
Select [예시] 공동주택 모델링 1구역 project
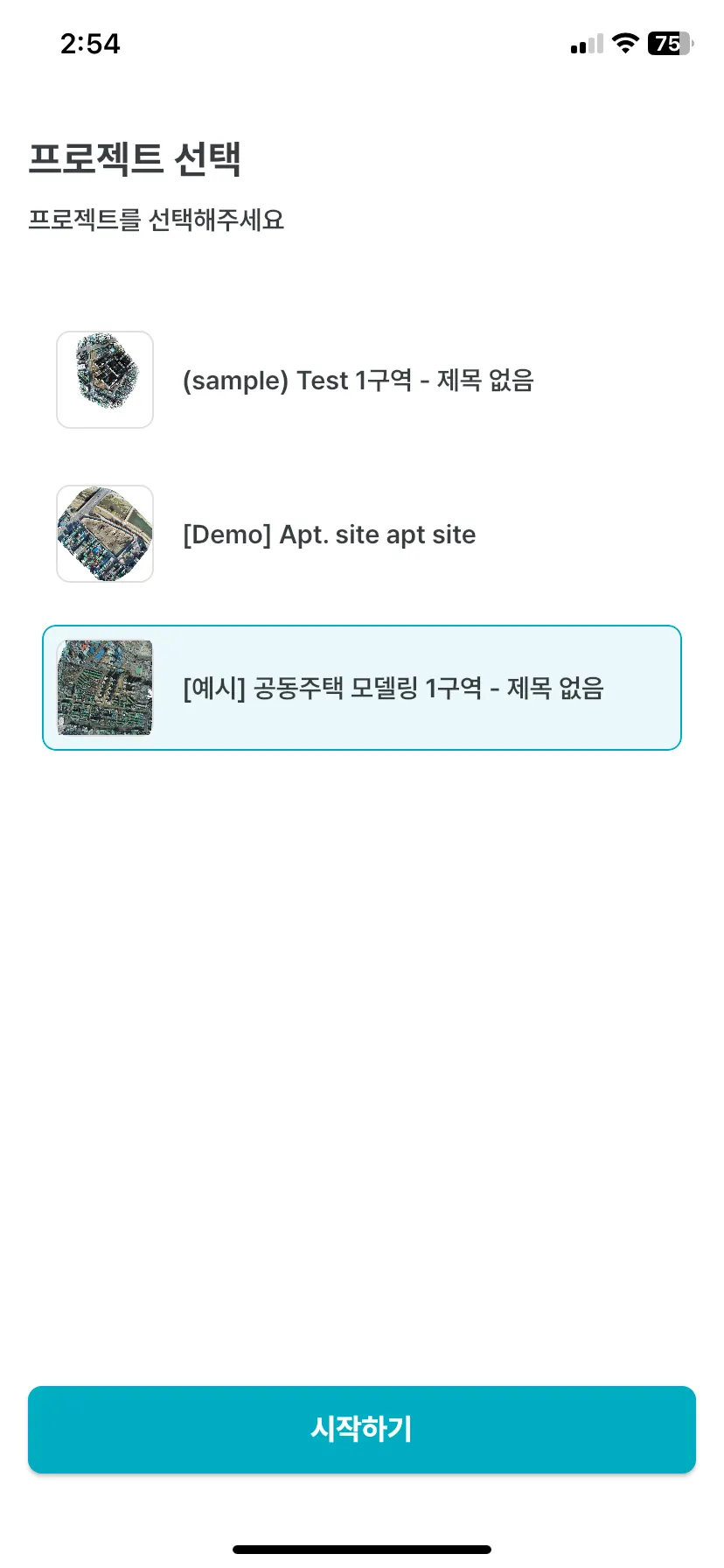tap(362, 688)
